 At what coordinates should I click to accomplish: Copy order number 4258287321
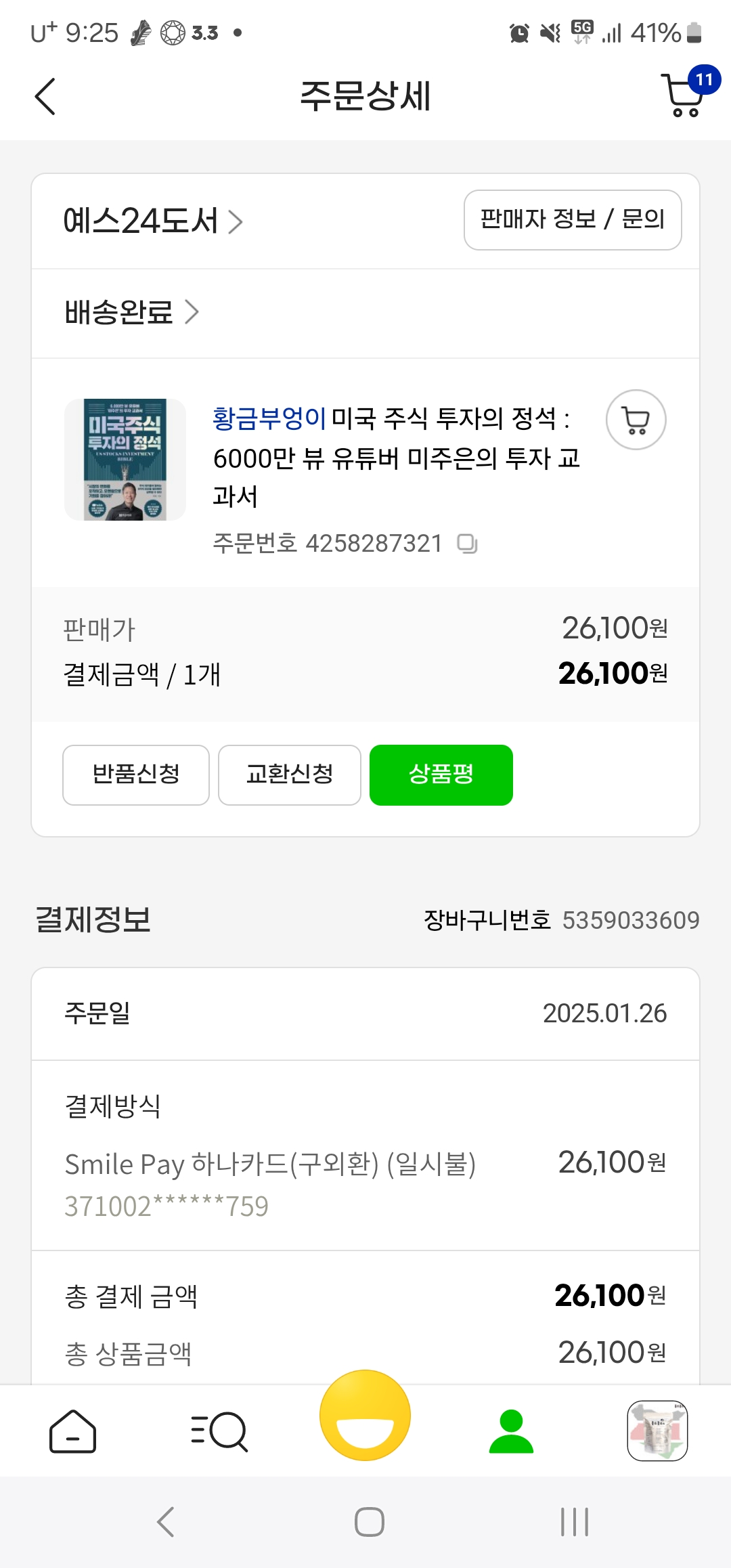click(467, 544)
